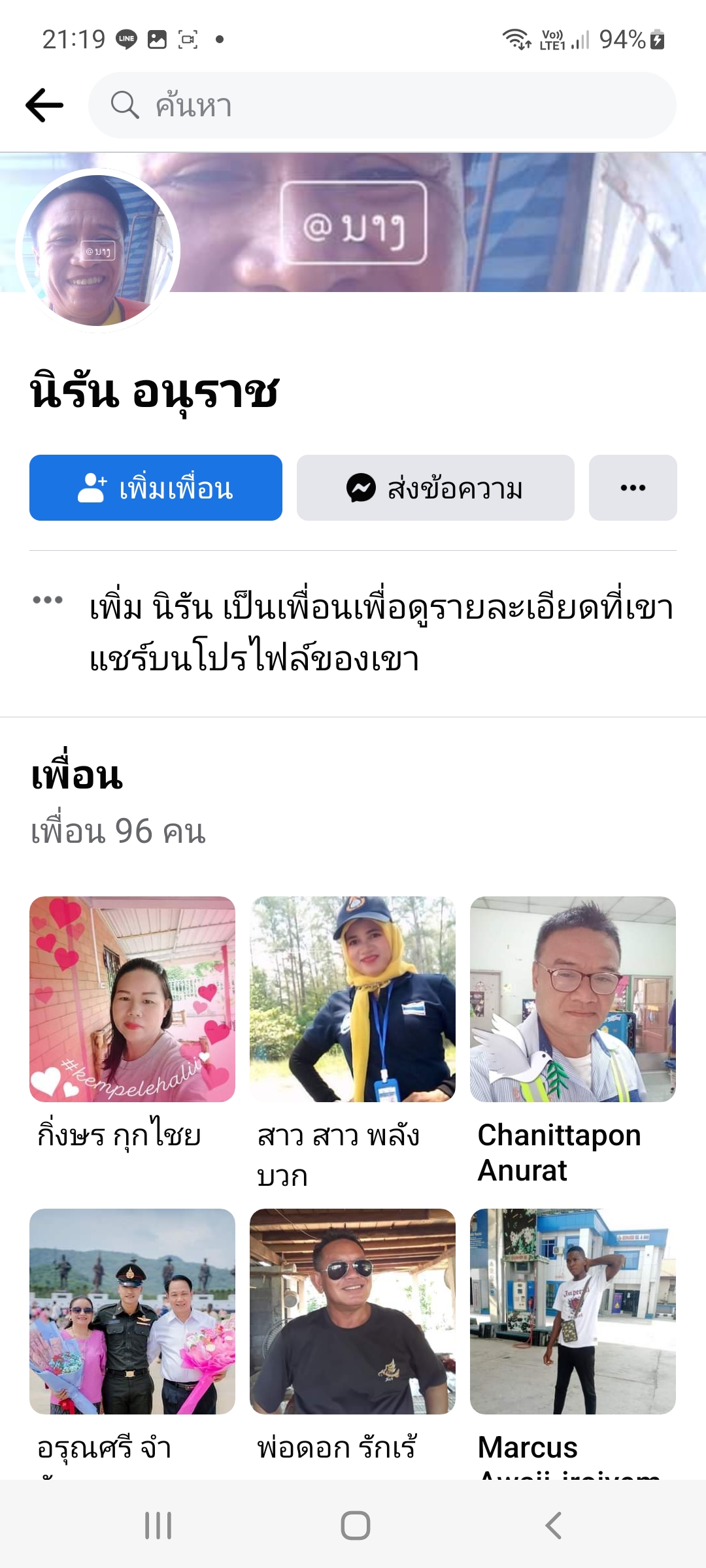
Task: Go back using the top arrow
Action: (x=44, y=105)
